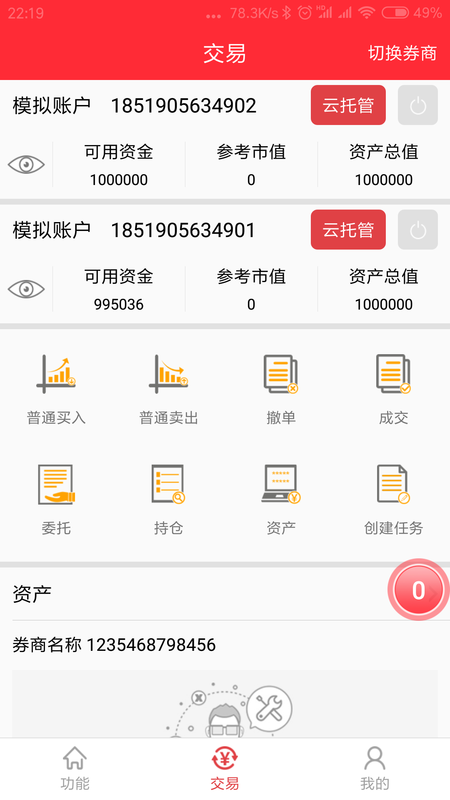Select the 交易 tab in bottom navigation
This screenshot has height=800, width=450.
224,769
